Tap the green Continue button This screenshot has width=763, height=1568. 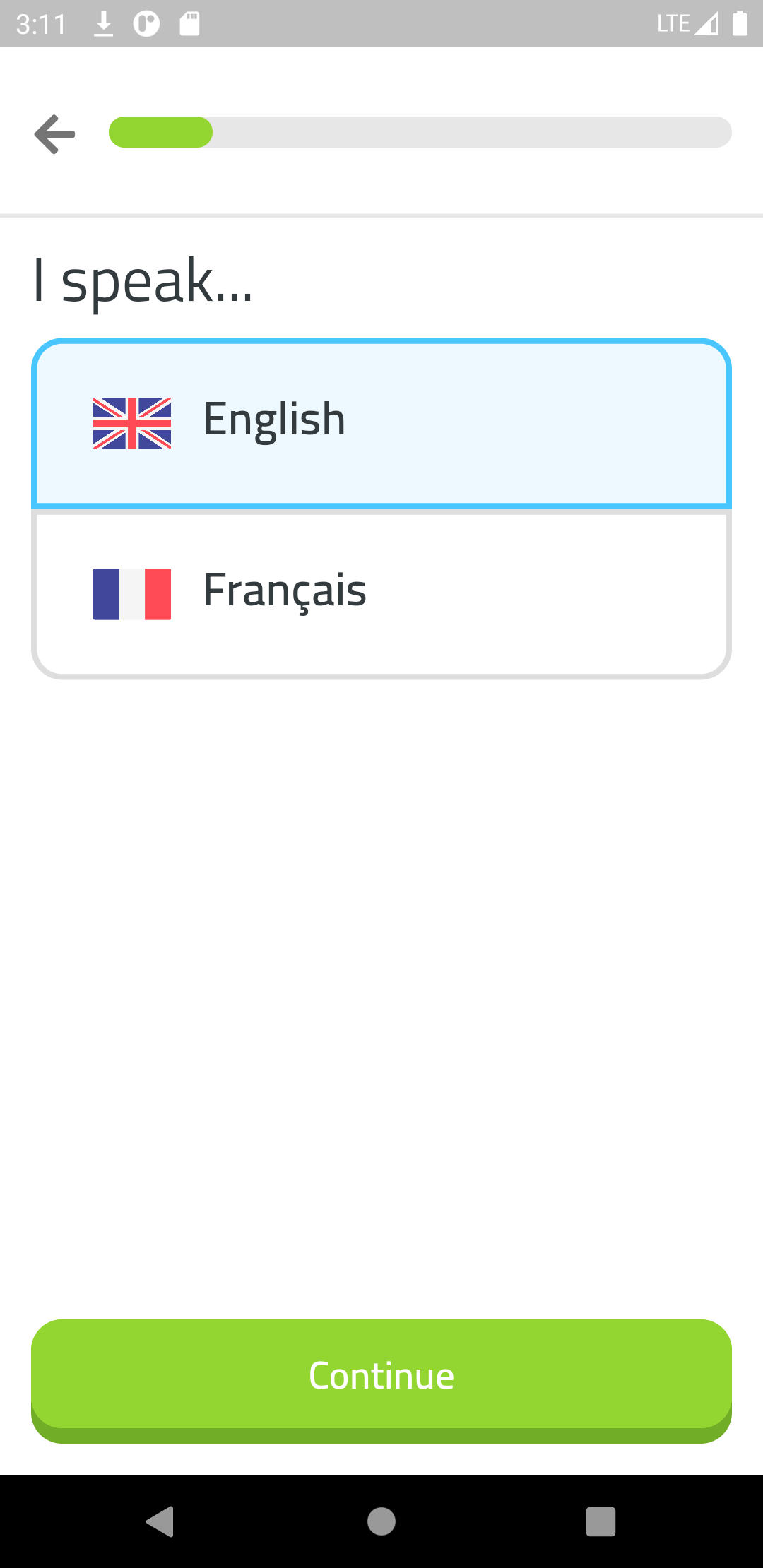(x=381, y=1380)
